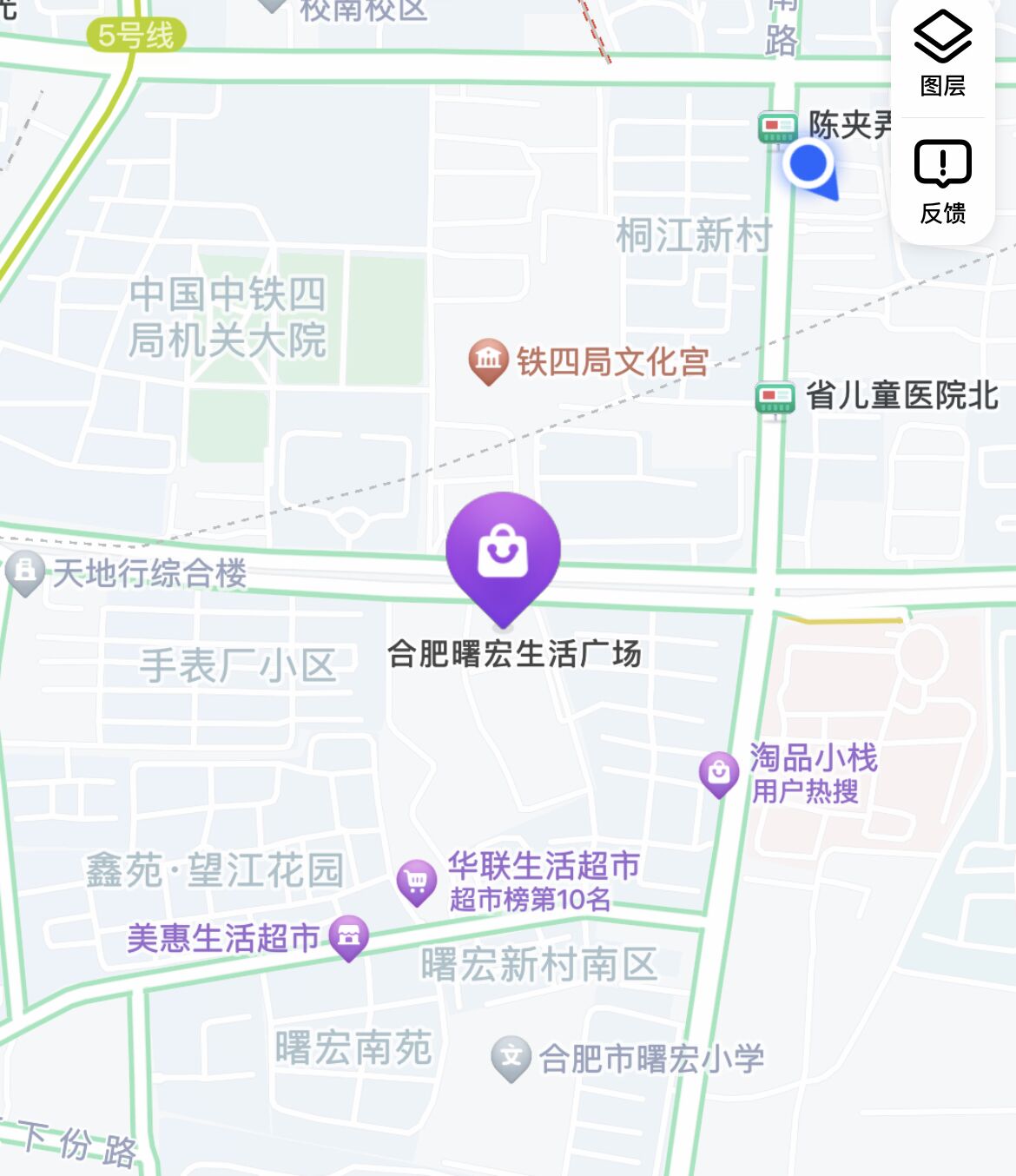Open the 省儿童医院北 bus stop
The image size is (1016, 1176).
pyautogui.click(x=775, y=399)
